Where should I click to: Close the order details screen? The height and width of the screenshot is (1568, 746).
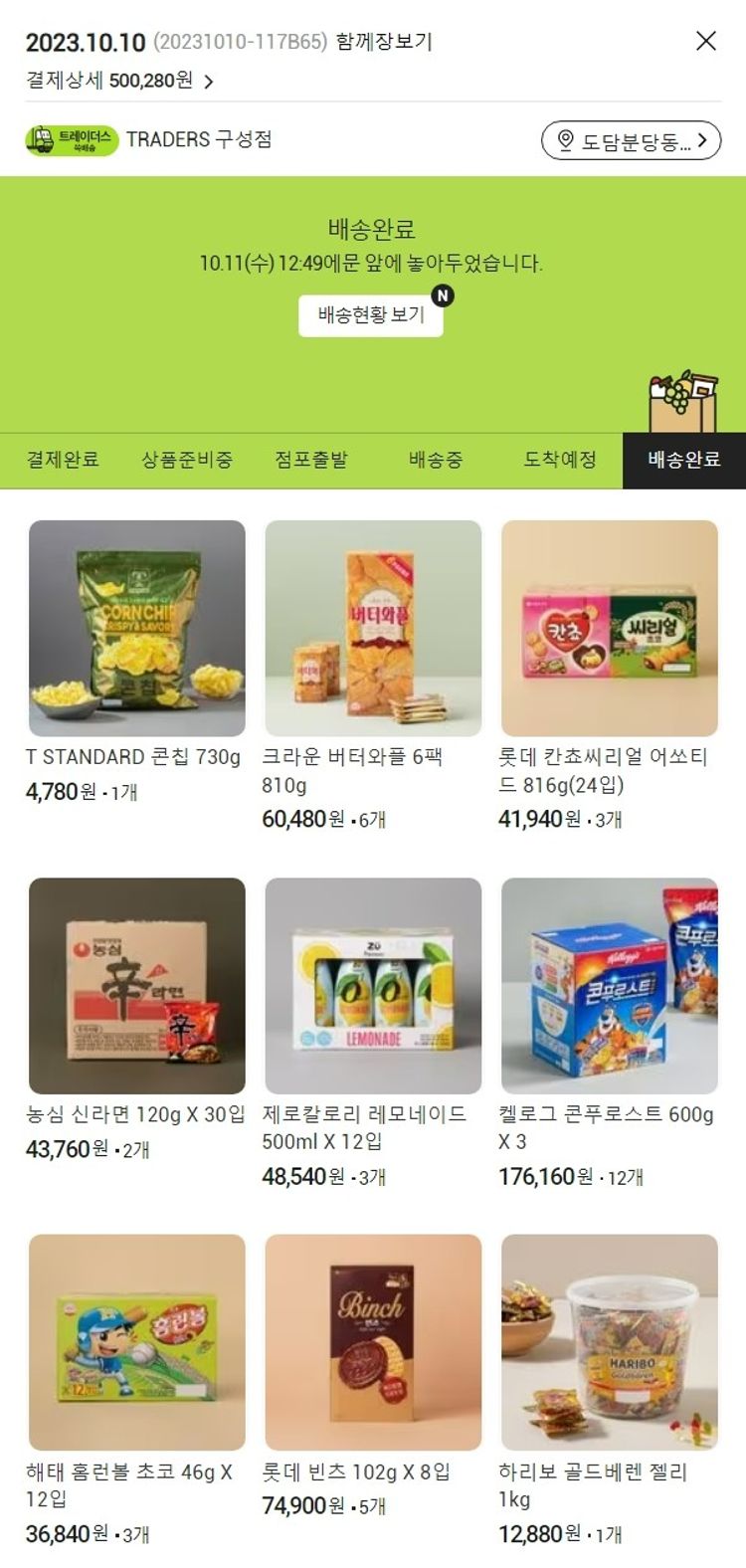(705, 41)
